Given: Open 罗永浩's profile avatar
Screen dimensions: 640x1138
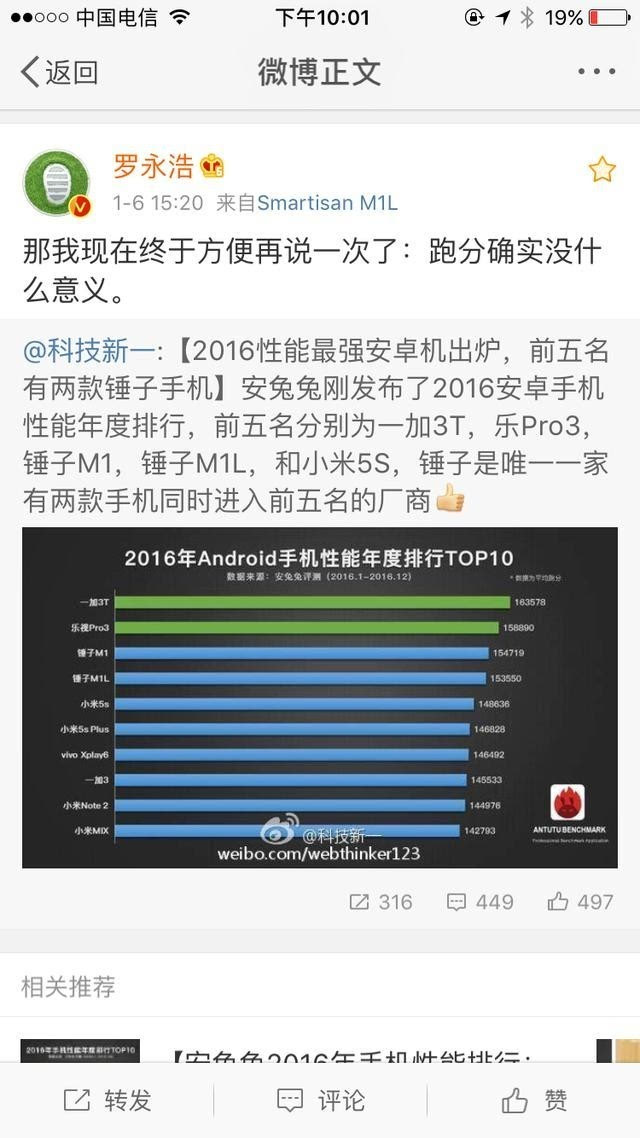Looking at the screenshot, I should 57,184.
